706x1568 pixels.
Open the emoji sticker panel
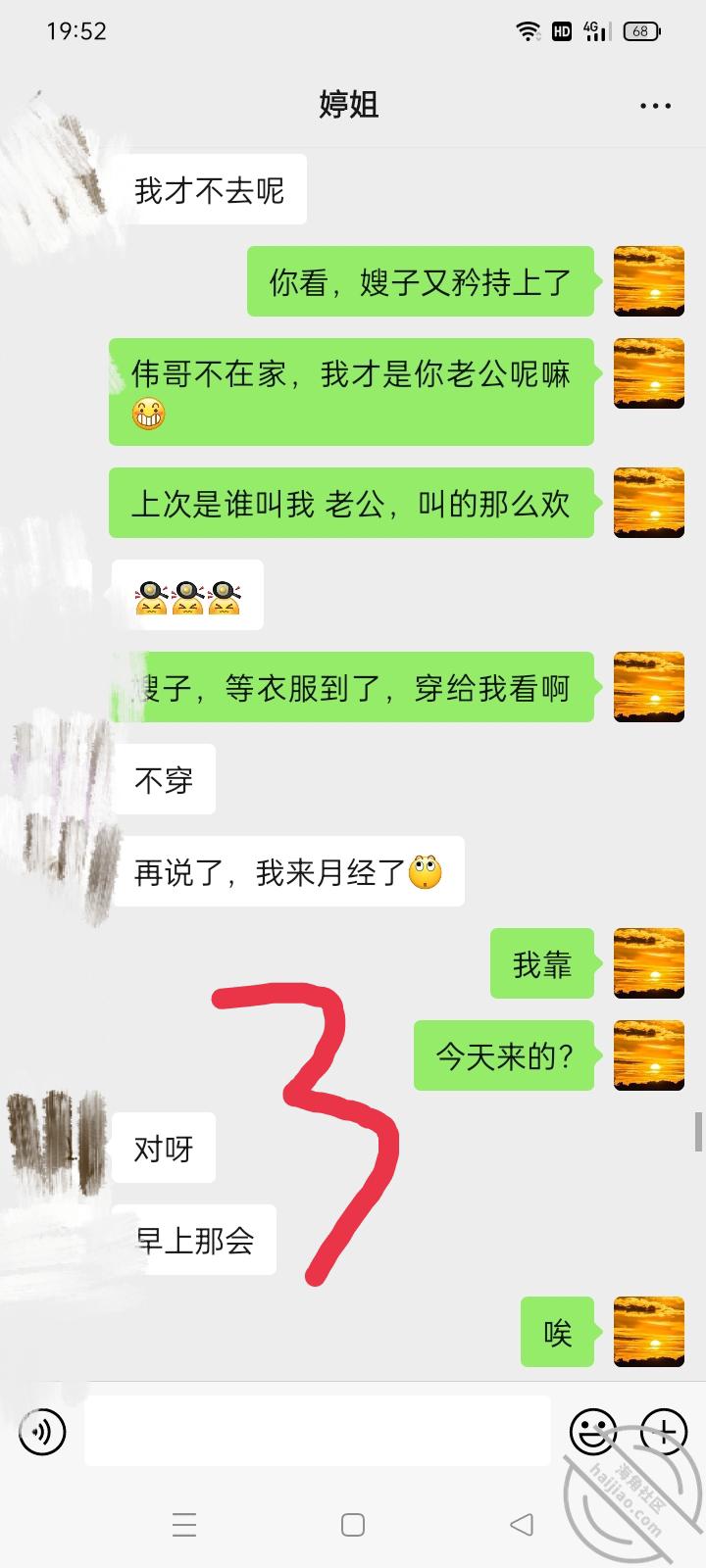[593, 1432]
